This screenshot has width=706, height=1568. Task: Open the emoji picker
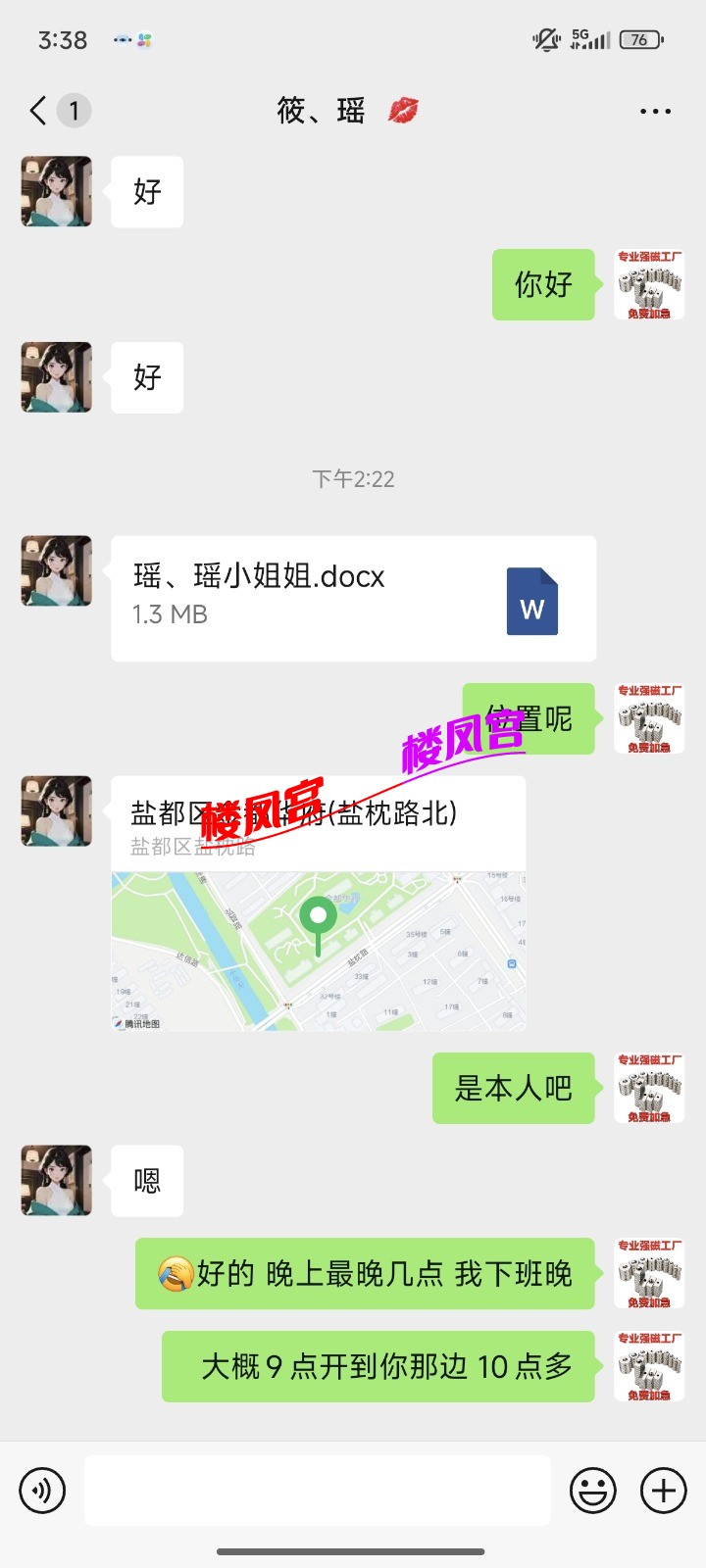tap(593, 1491)
